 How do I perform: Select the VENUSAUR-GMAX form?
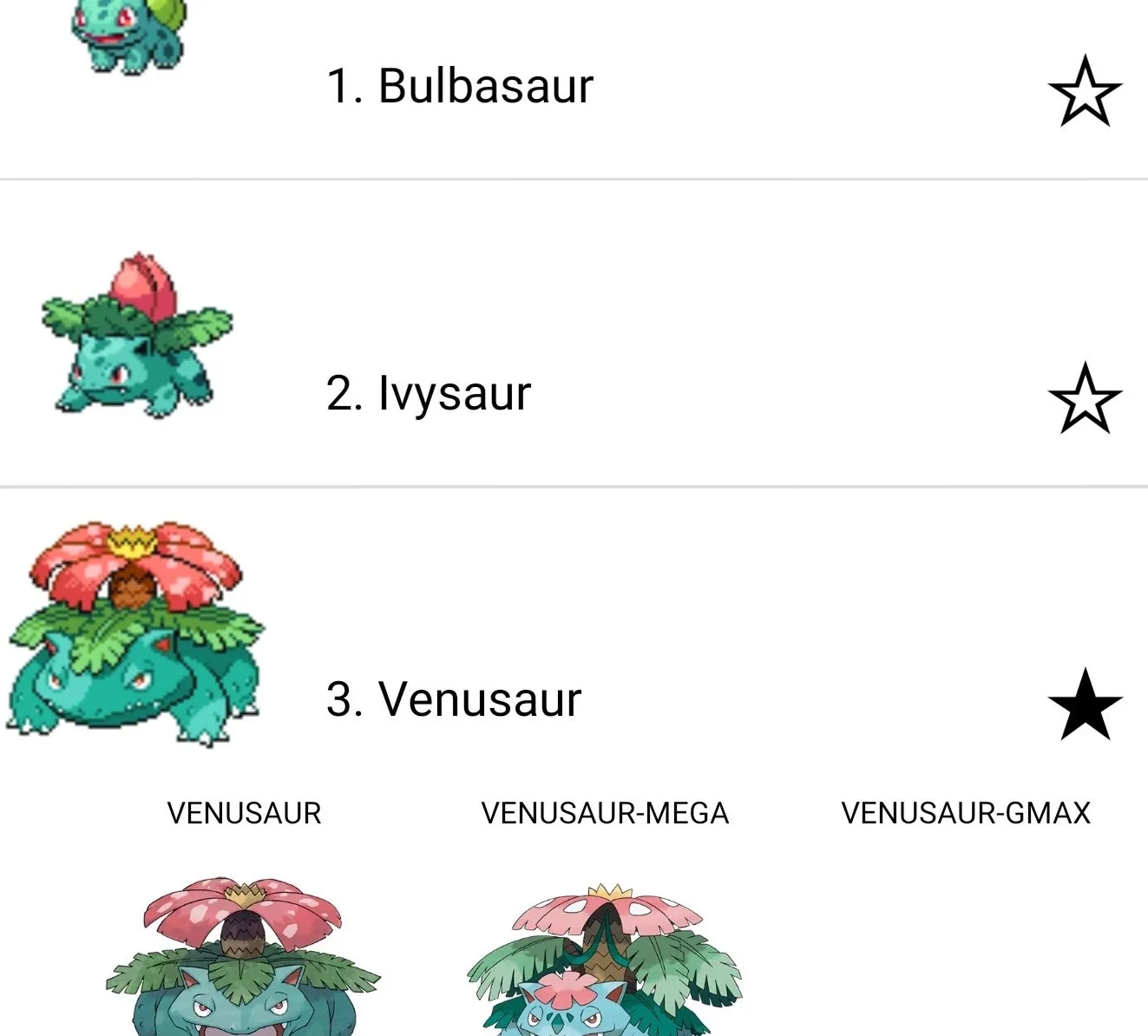(x=965, y=814)
